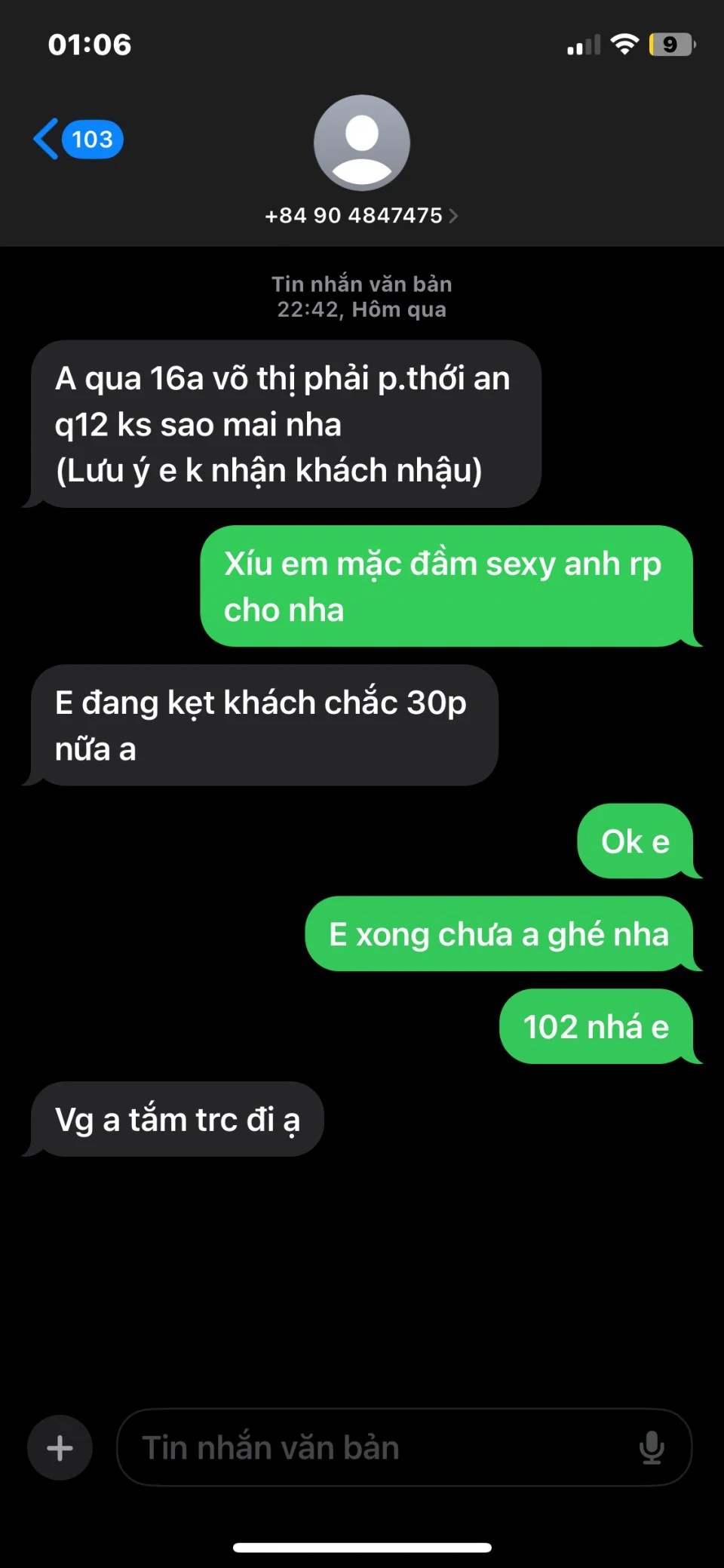Image resolution: width=724 pixels, height=1568 pixels.
Task: Open the plus attachments menu
Action: tap(60, 1447)
